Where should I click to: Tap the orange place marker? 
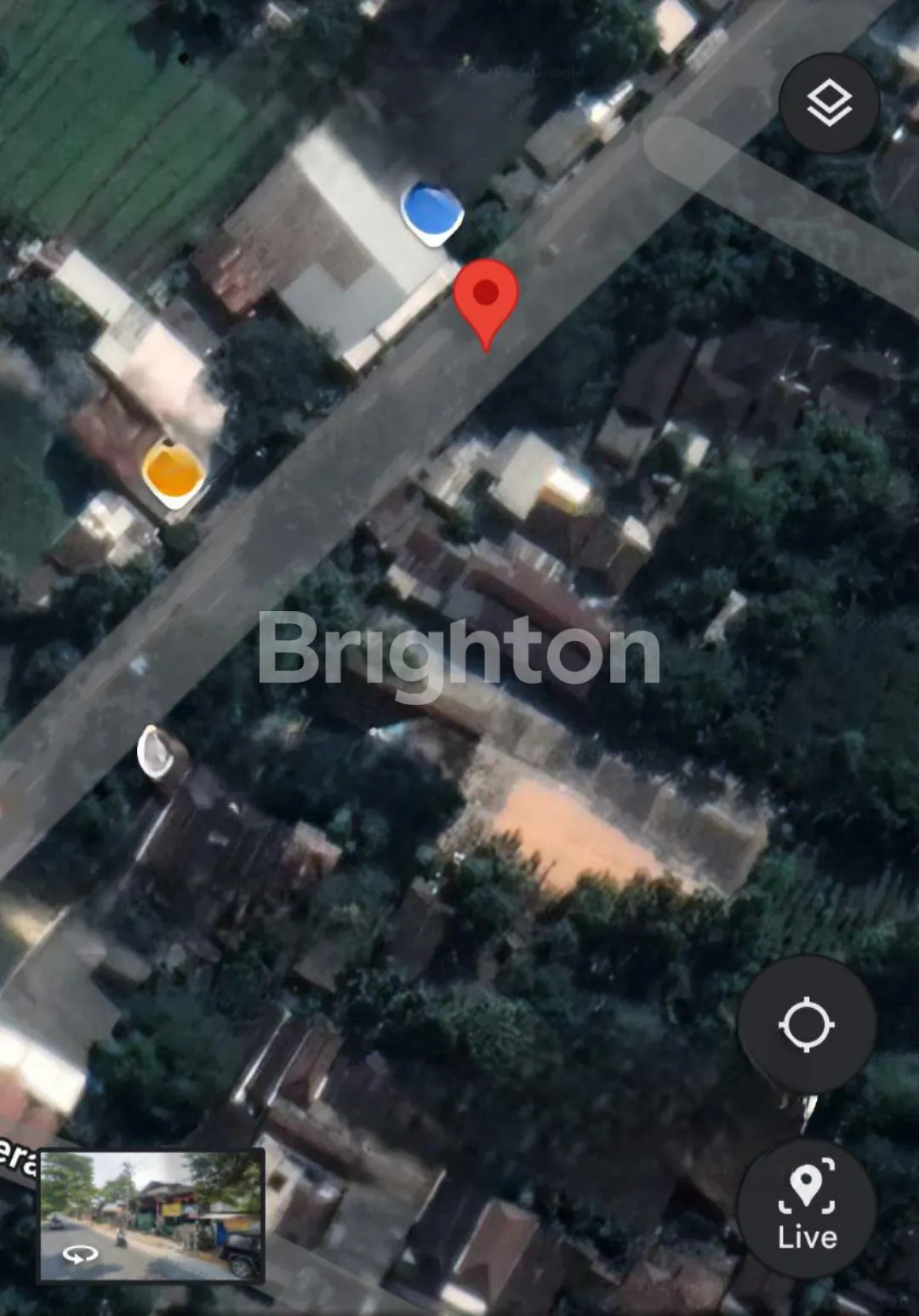pyautogui.click(x=174, y=472)
